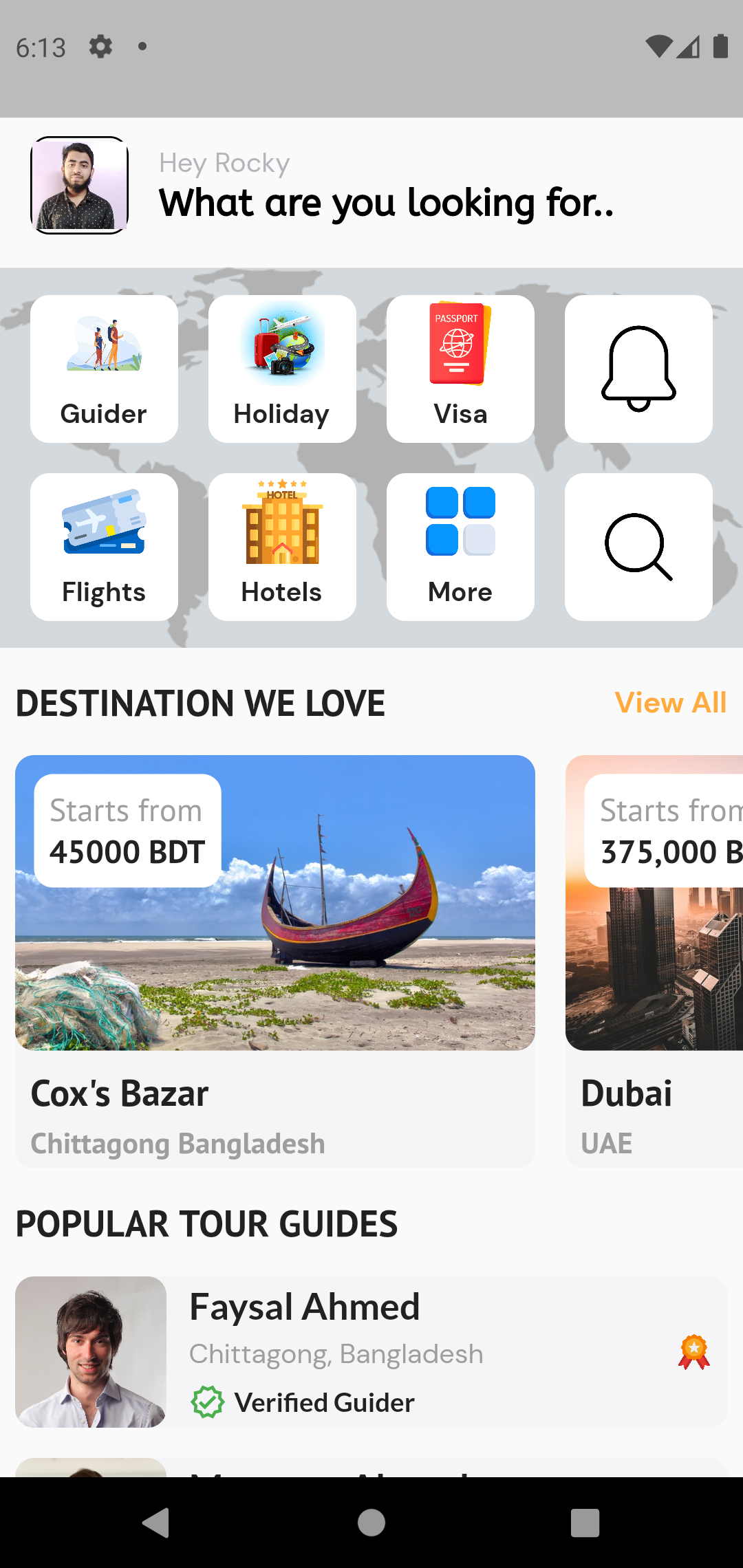Viewport: 743px width, 1568px height.
Task: Open search using the magnifier icon
Action: [638, 545]
